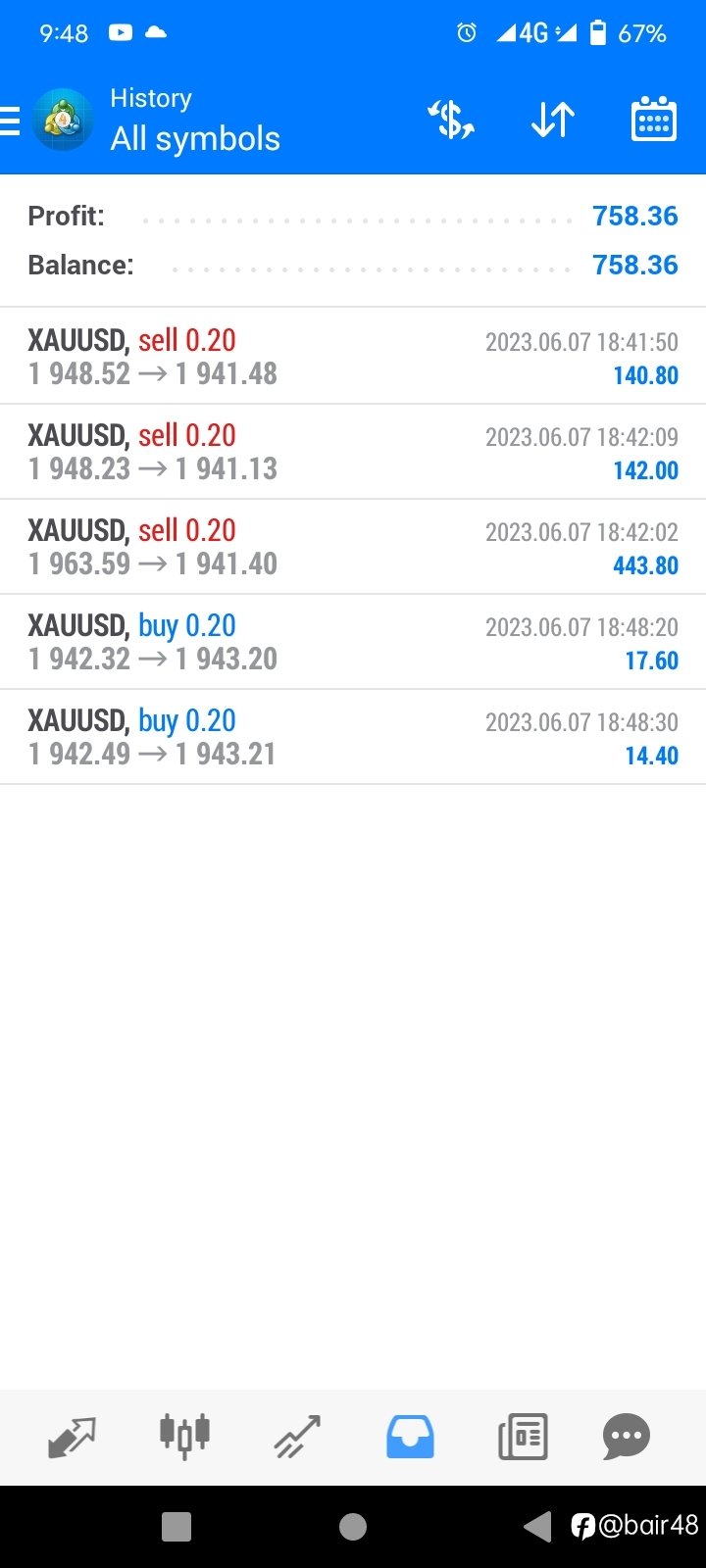Image resolution: width=706 pixels, height=1568 pixels.
Task: Open the buy trade with profit 14.40
Action: click(353, 737)
